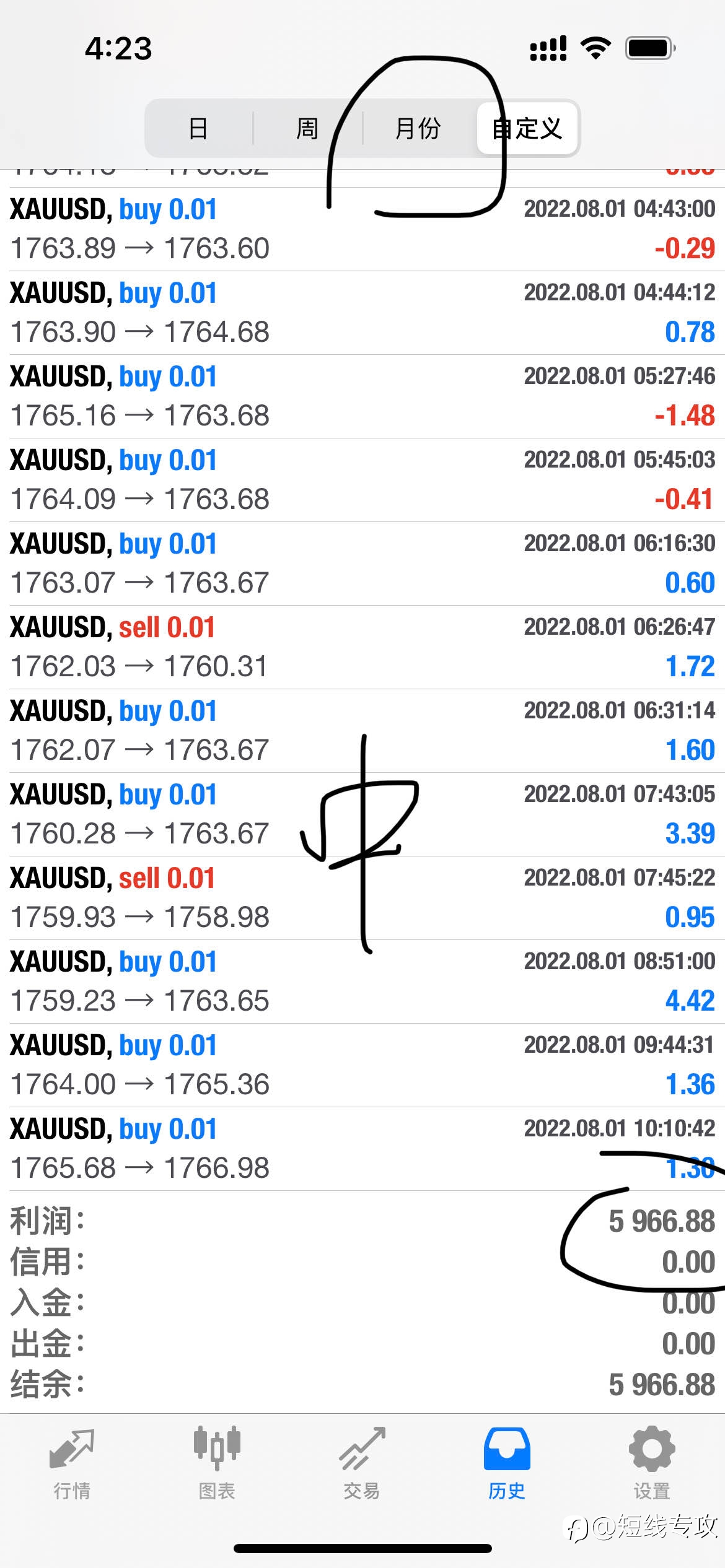Choose the 月份 period segment
This screenshot has height=1568, width=725.
click(x=418, y=128)
